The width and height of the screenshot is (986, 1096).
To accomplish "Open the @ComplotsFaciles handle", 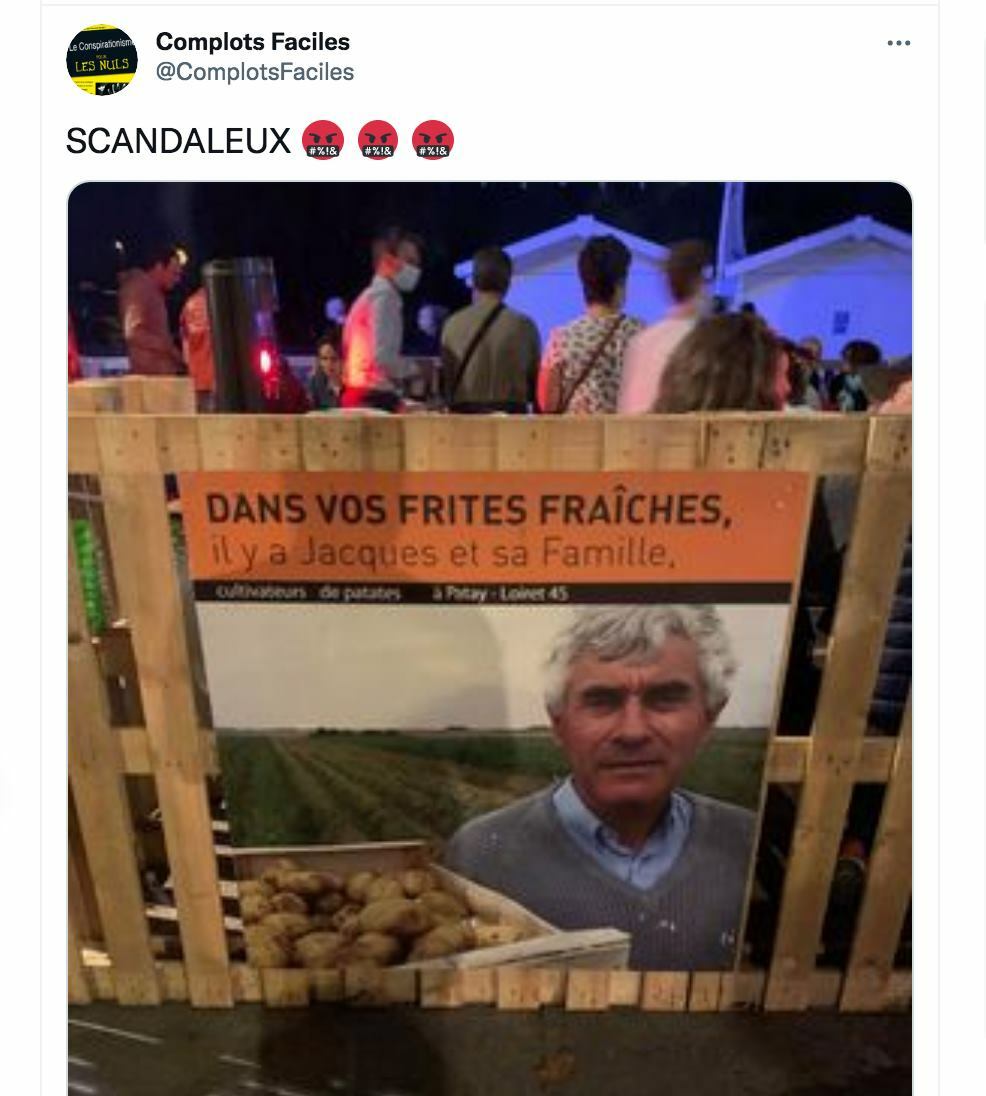I will click(254, 72).
